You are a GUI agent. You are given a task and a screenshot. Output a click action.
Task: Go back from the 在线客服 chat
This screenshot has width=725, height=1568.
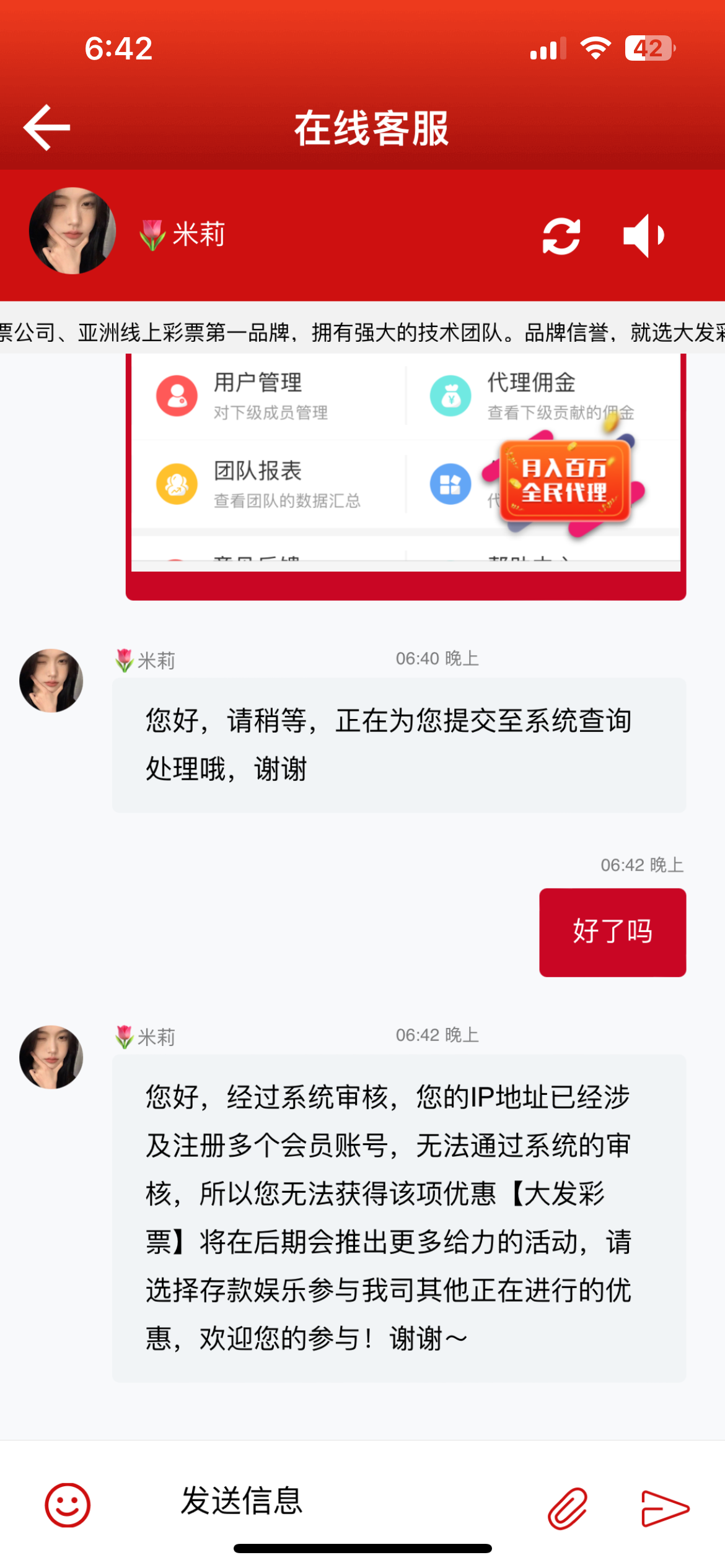46,128
